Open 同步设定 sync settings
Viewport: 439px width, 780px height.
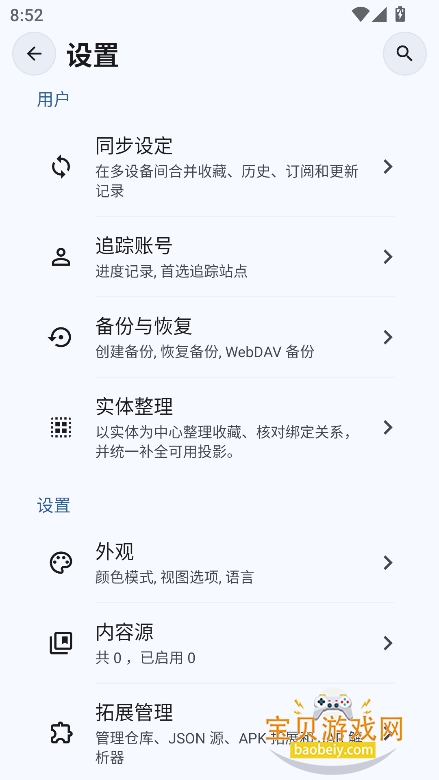pyautogui.click(x=219, y=167)
